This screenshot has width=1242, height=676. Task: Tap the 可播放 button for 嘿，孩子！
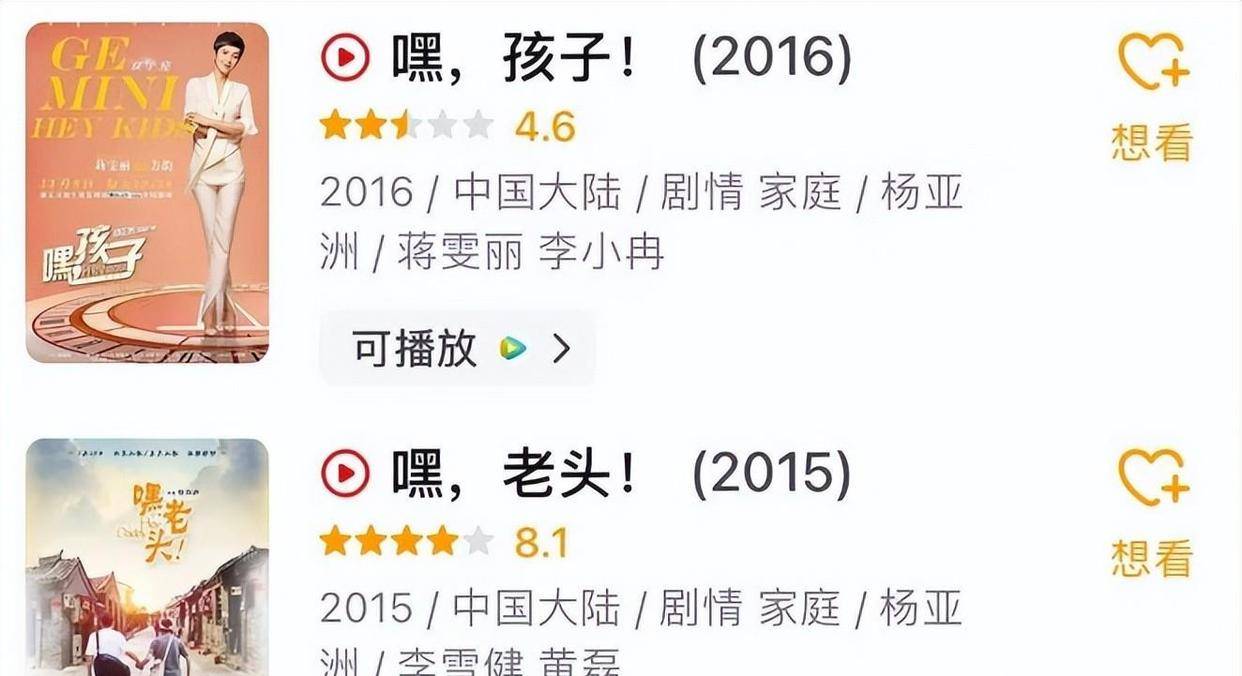coord(457,348)
